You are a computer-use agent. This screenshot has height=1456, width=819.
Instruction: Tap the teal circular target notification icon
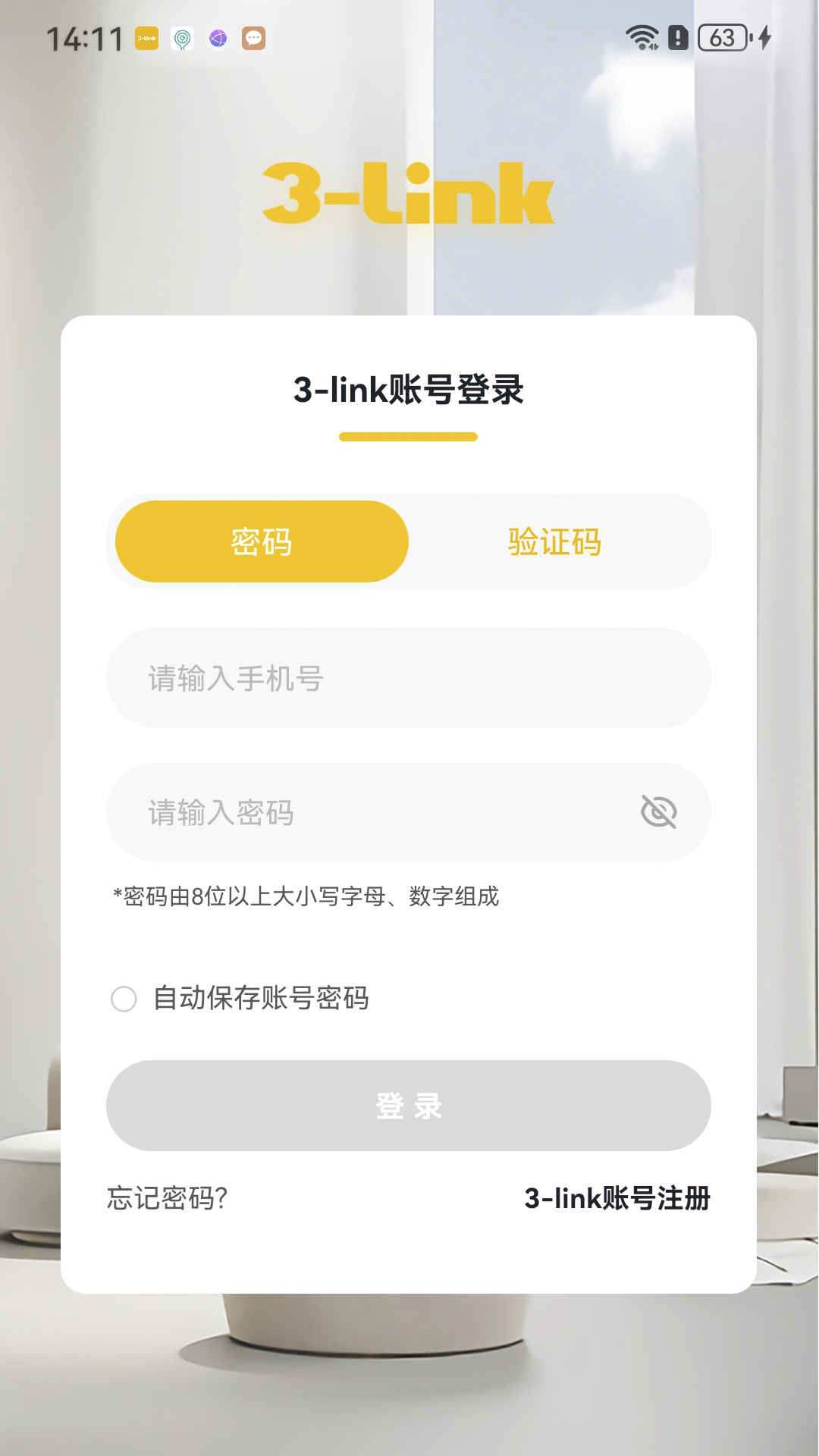[181, 37]
